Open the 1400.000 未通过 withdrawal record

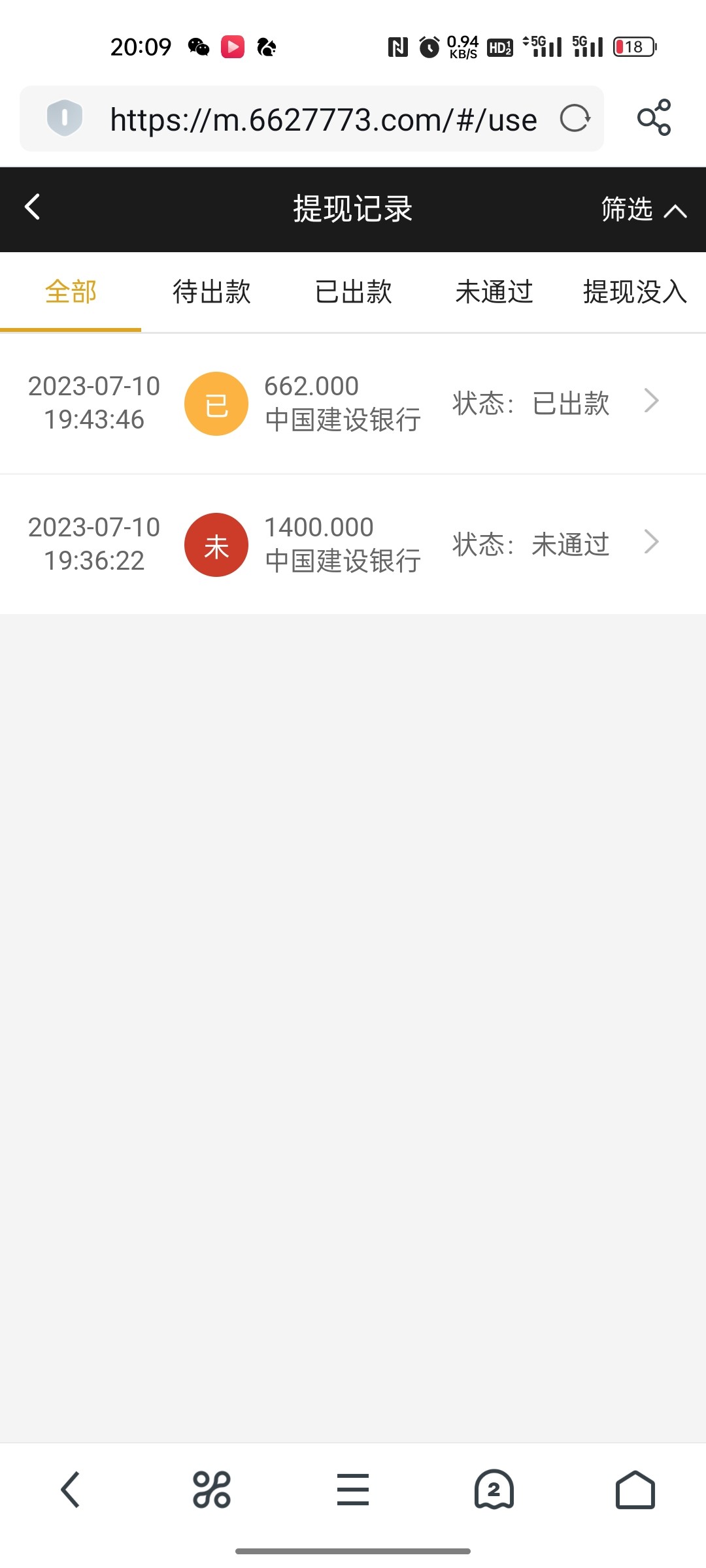(x=353, y=544)
